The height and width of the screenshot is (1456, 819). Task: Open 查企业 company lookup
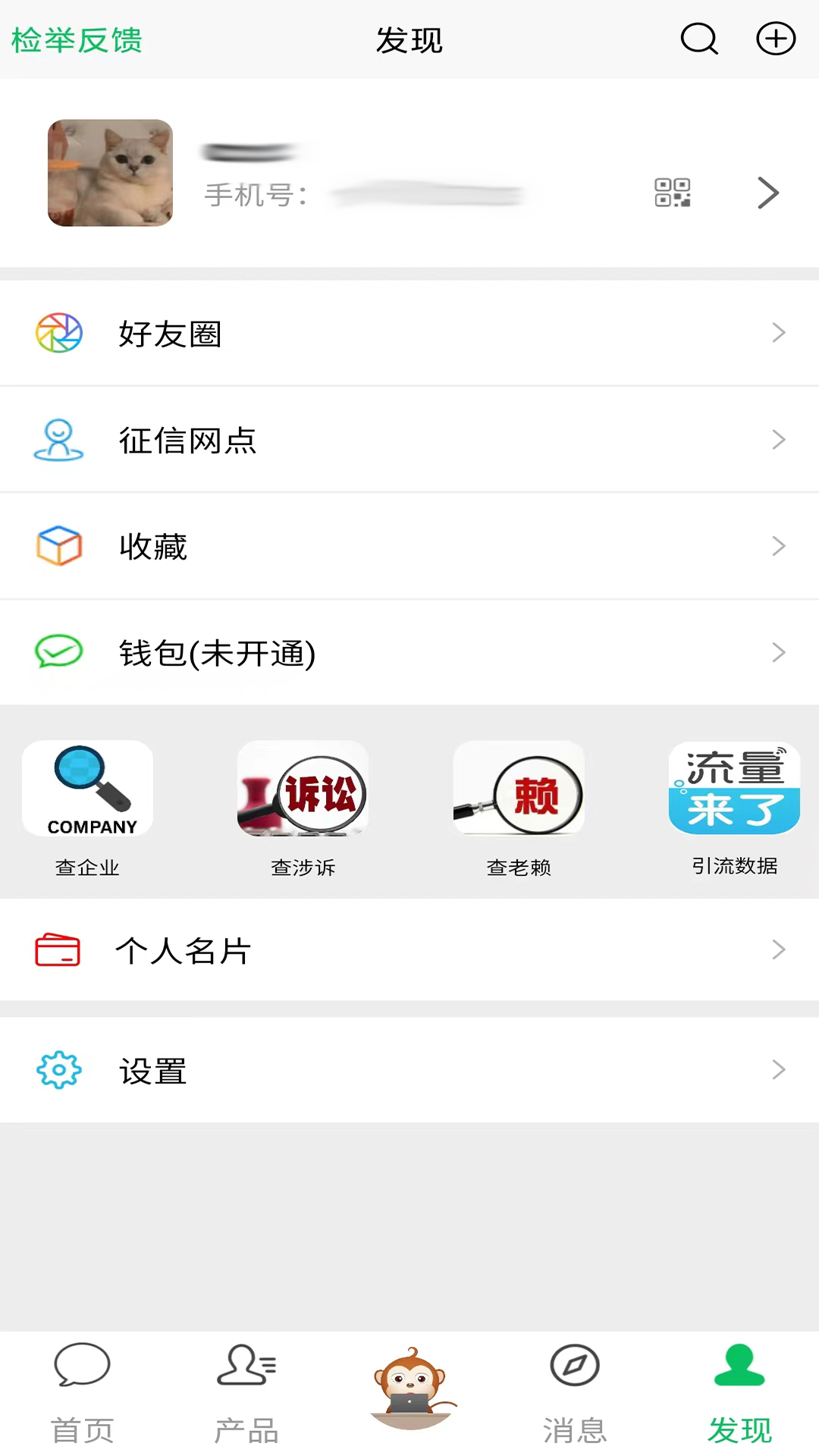(x=87, y=789)
